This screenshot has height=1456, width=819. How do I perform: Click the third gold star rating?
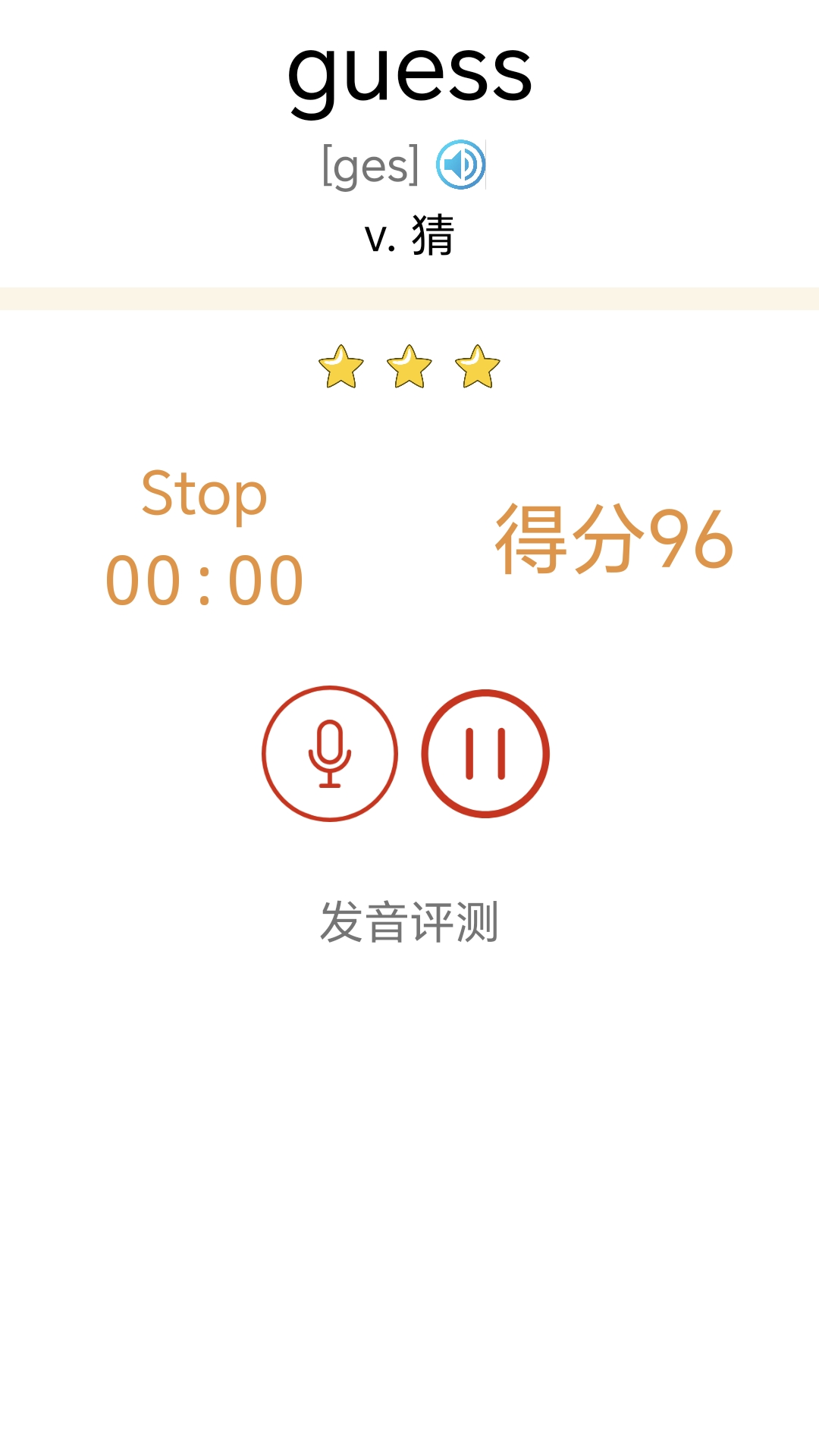click(x=476, y=366)
